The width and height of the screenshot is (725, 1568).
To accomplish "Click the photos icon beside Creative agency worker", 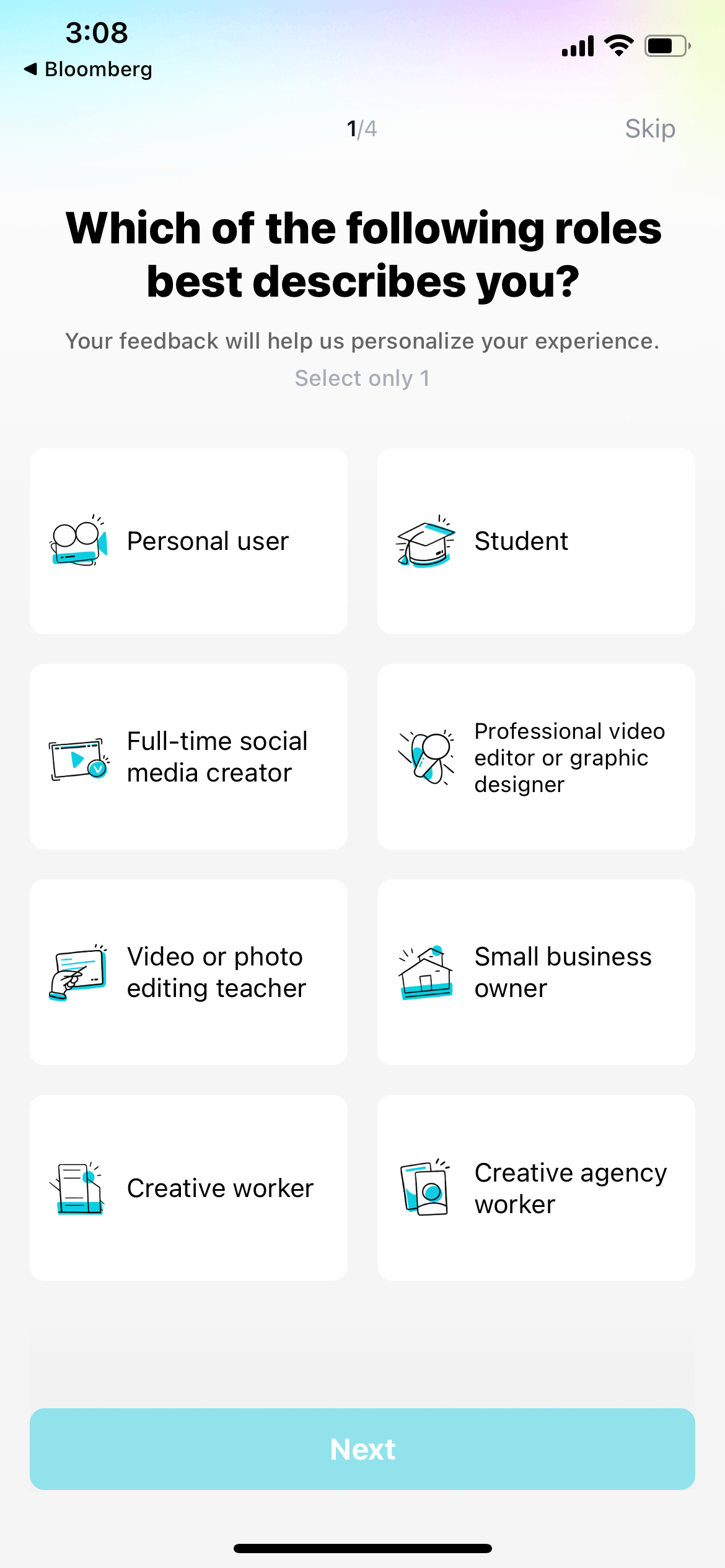I will click(425, 1187).
